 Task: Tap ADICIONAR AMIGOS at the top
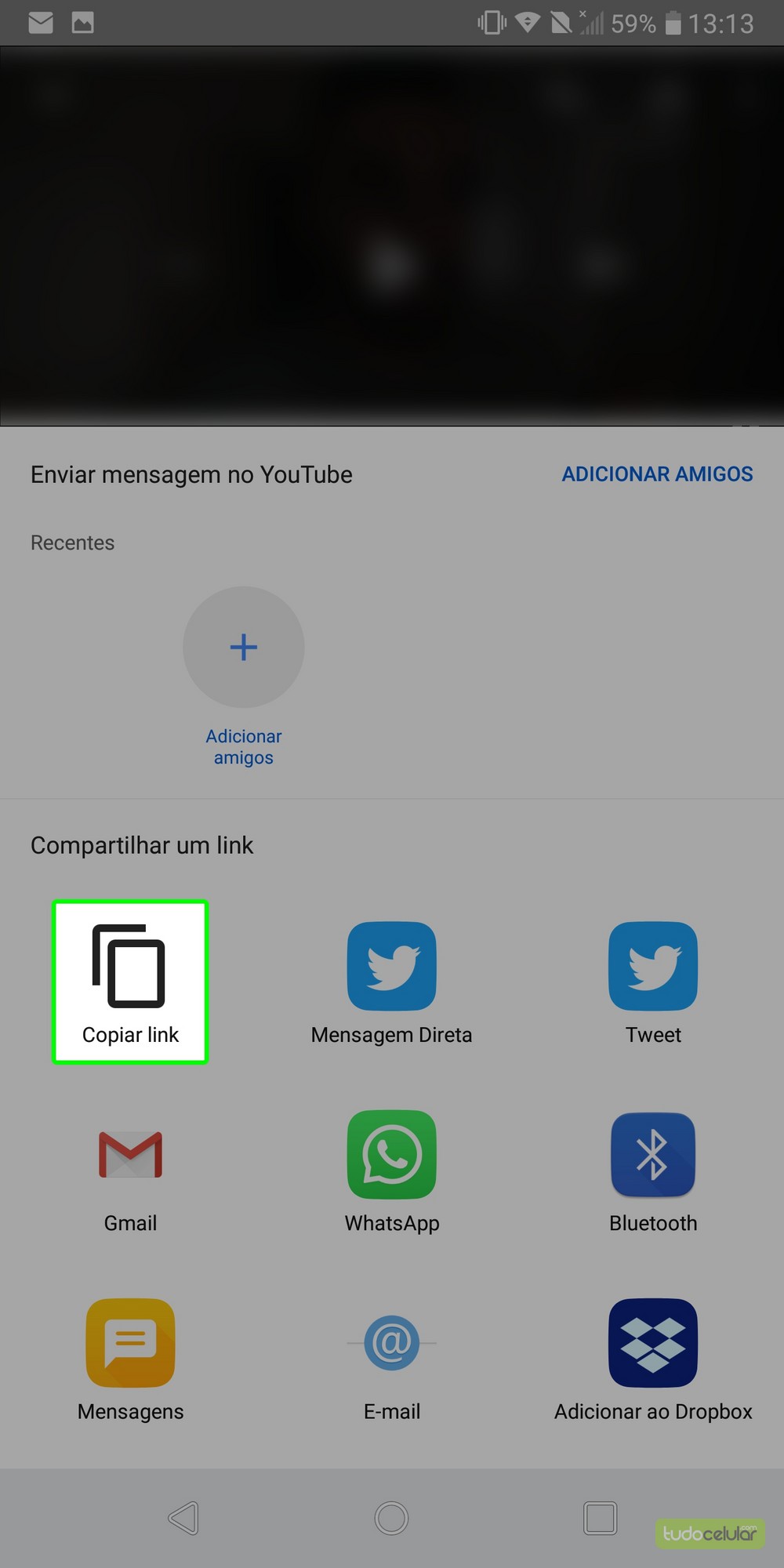pos(657,474)
